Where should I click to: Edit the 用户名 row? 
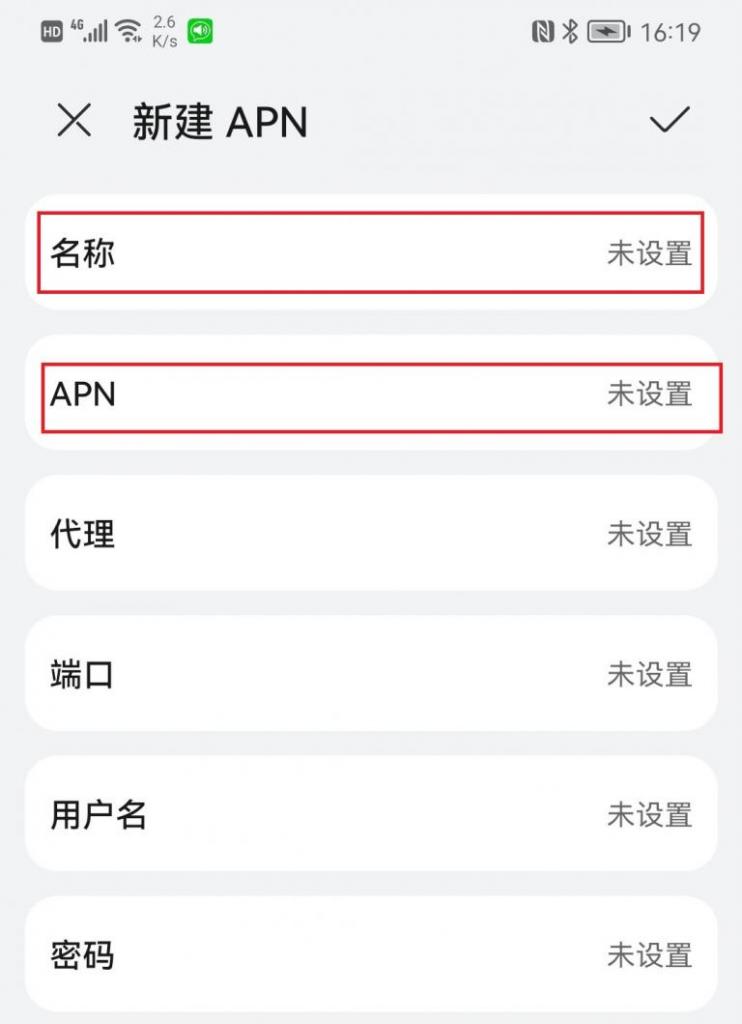(x=371, y=815)
